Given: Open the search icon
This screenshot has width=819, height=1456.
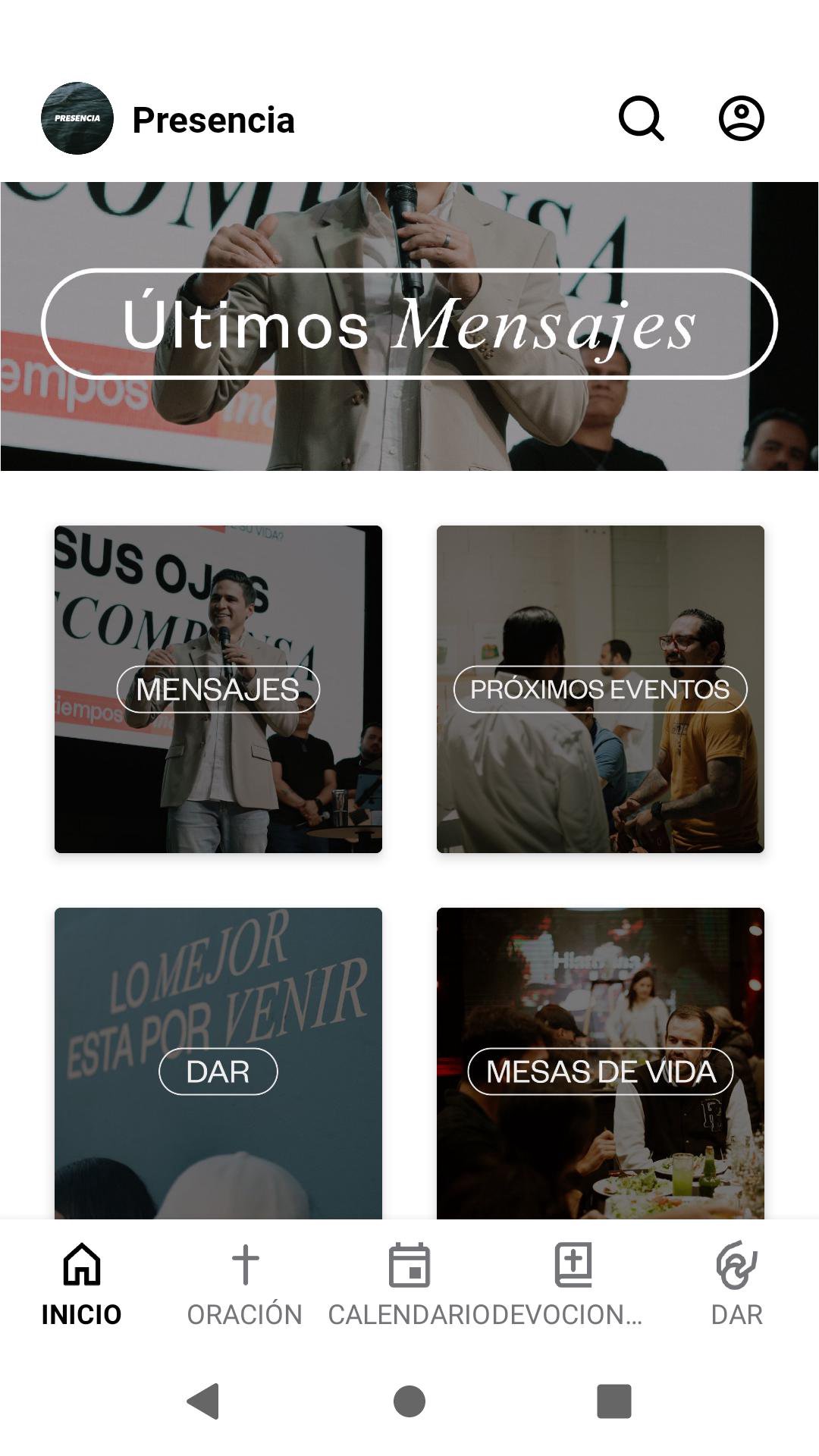Looking at the screenshot, I should pyautogui.click(x=642, y=118).
